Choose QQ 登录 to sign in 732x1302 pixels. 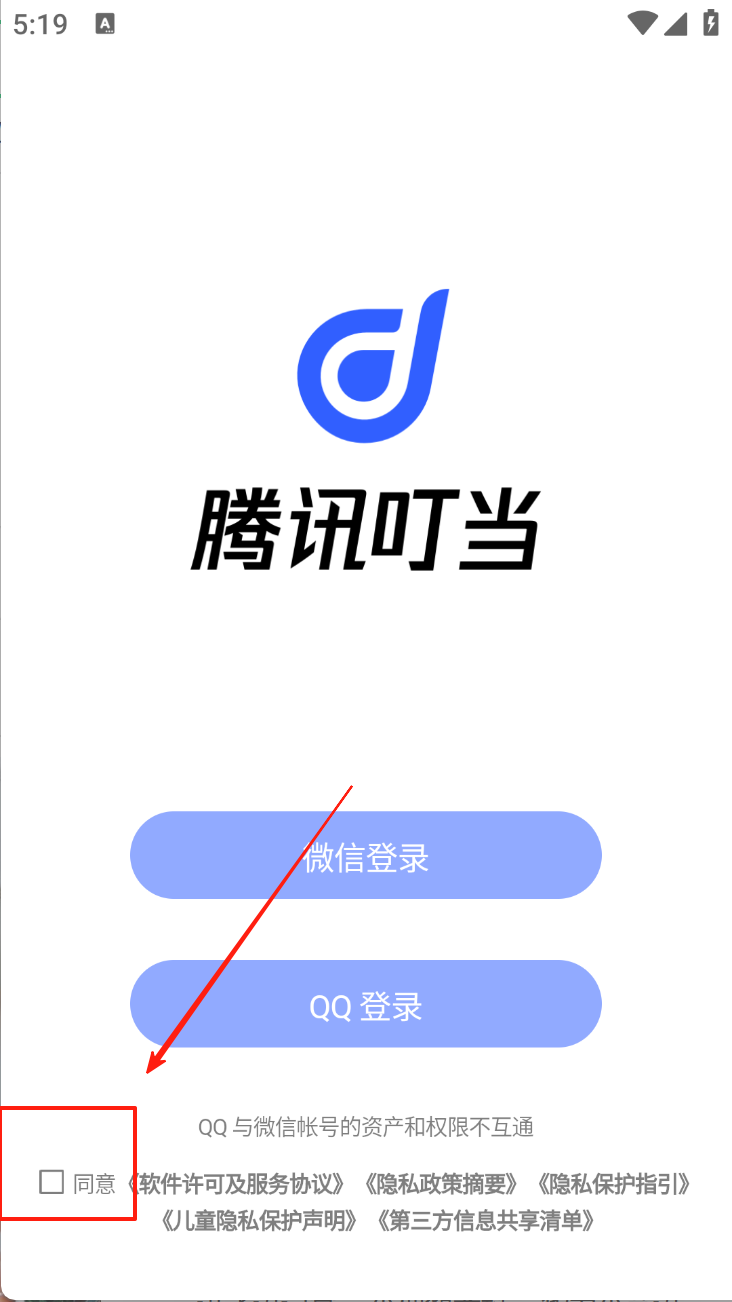tap(366, 1005)
